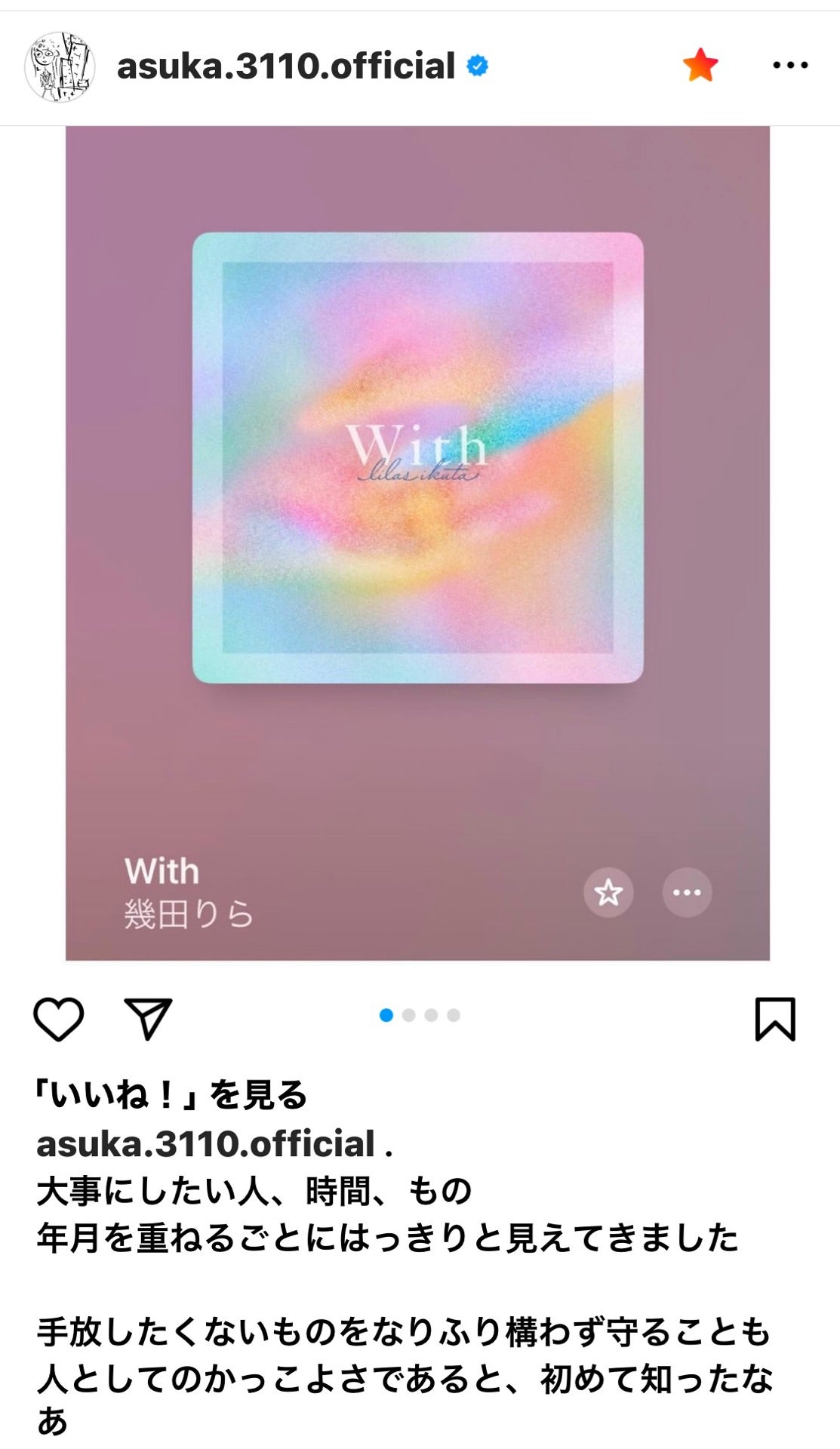
Task: Share the post via paper plane icon
Action: [x=148, y=1018]
